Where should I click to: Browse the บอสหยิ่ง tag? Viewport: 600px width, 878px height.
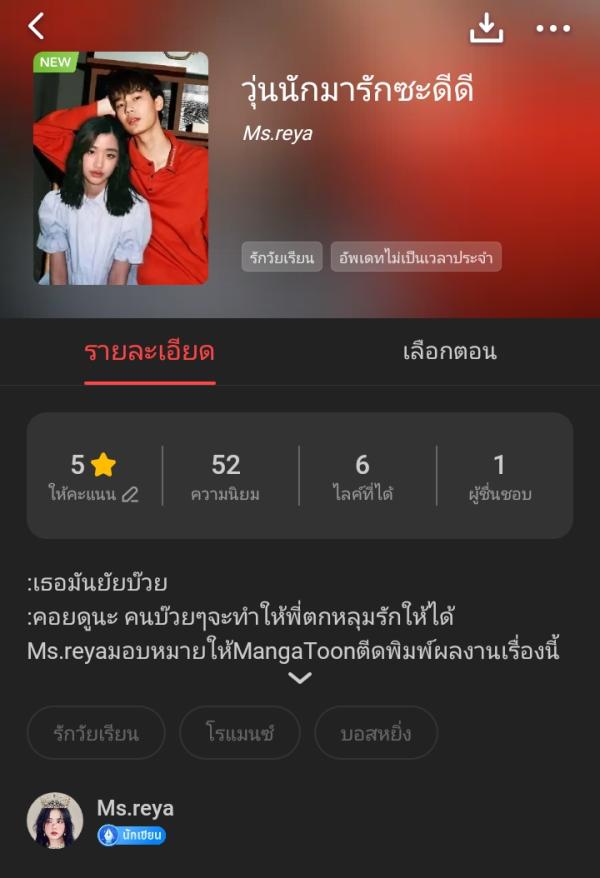click(376, 733)
